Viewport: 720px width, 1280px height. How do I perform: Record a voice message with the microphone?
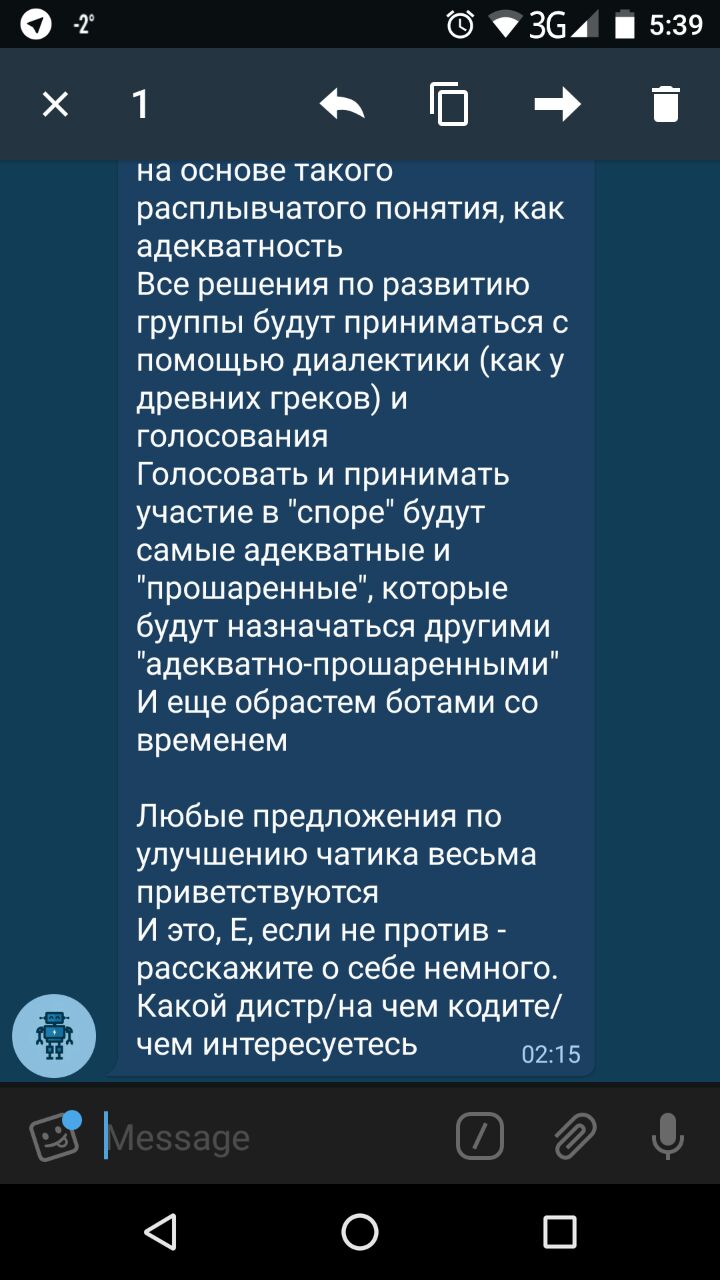tap(667, 1136)
